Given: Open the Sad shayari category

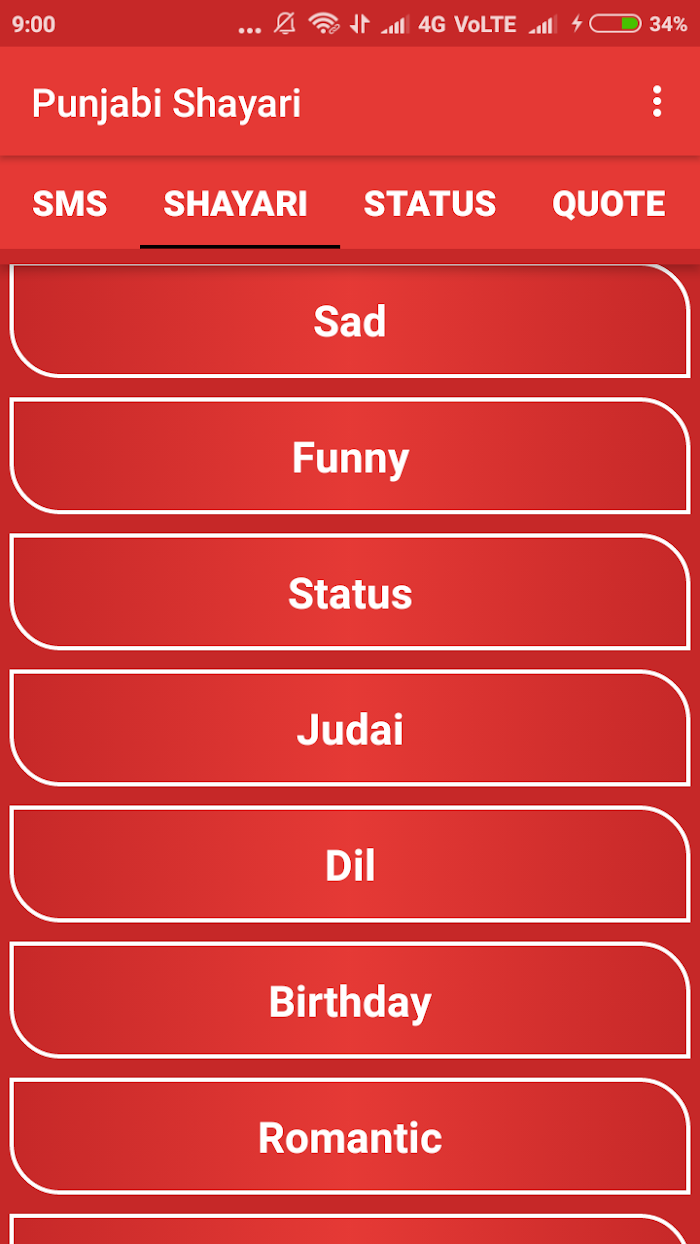Looking at the screenshot, I should 350,321.
